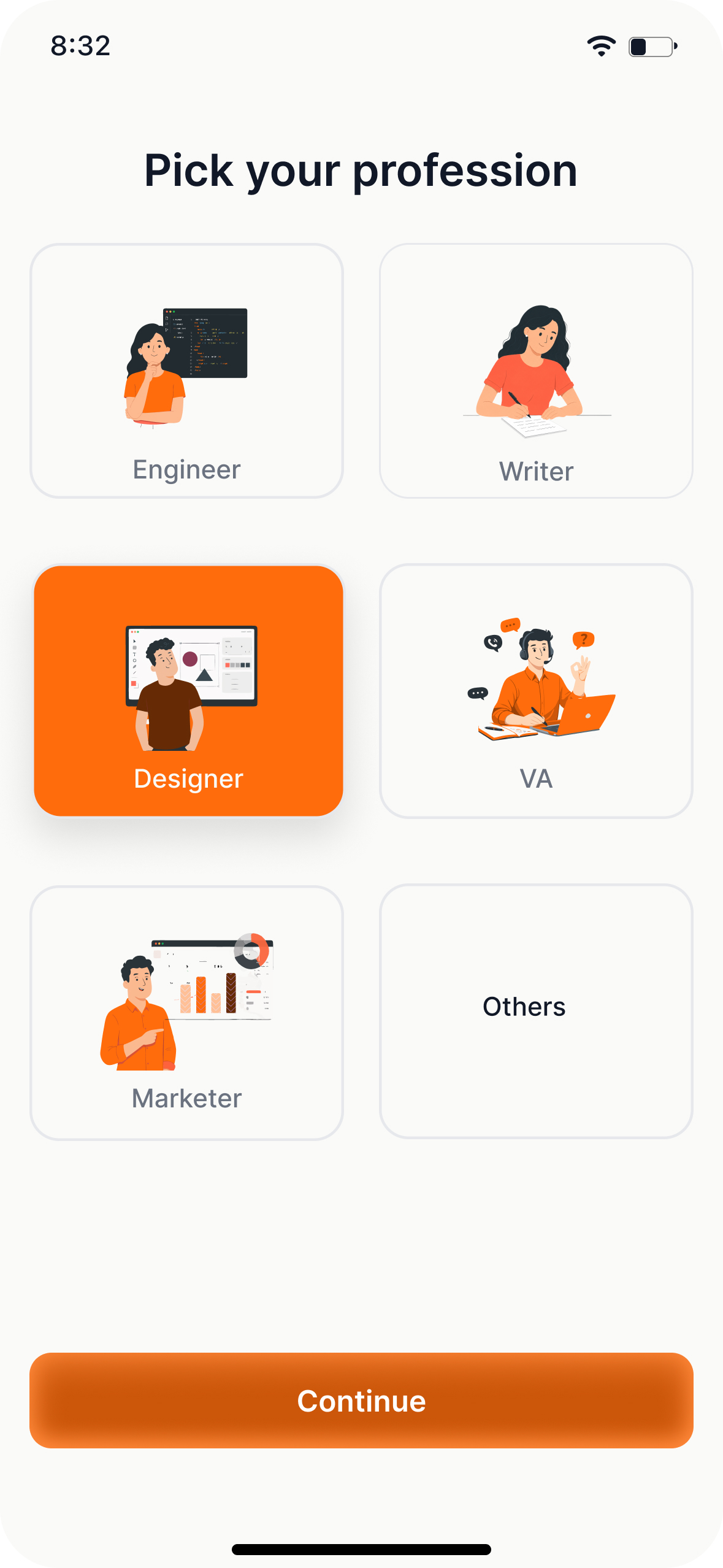Choose the Others option
Image resolution: width=723 pixels, height=1568 pixels.
point(536,1011)
